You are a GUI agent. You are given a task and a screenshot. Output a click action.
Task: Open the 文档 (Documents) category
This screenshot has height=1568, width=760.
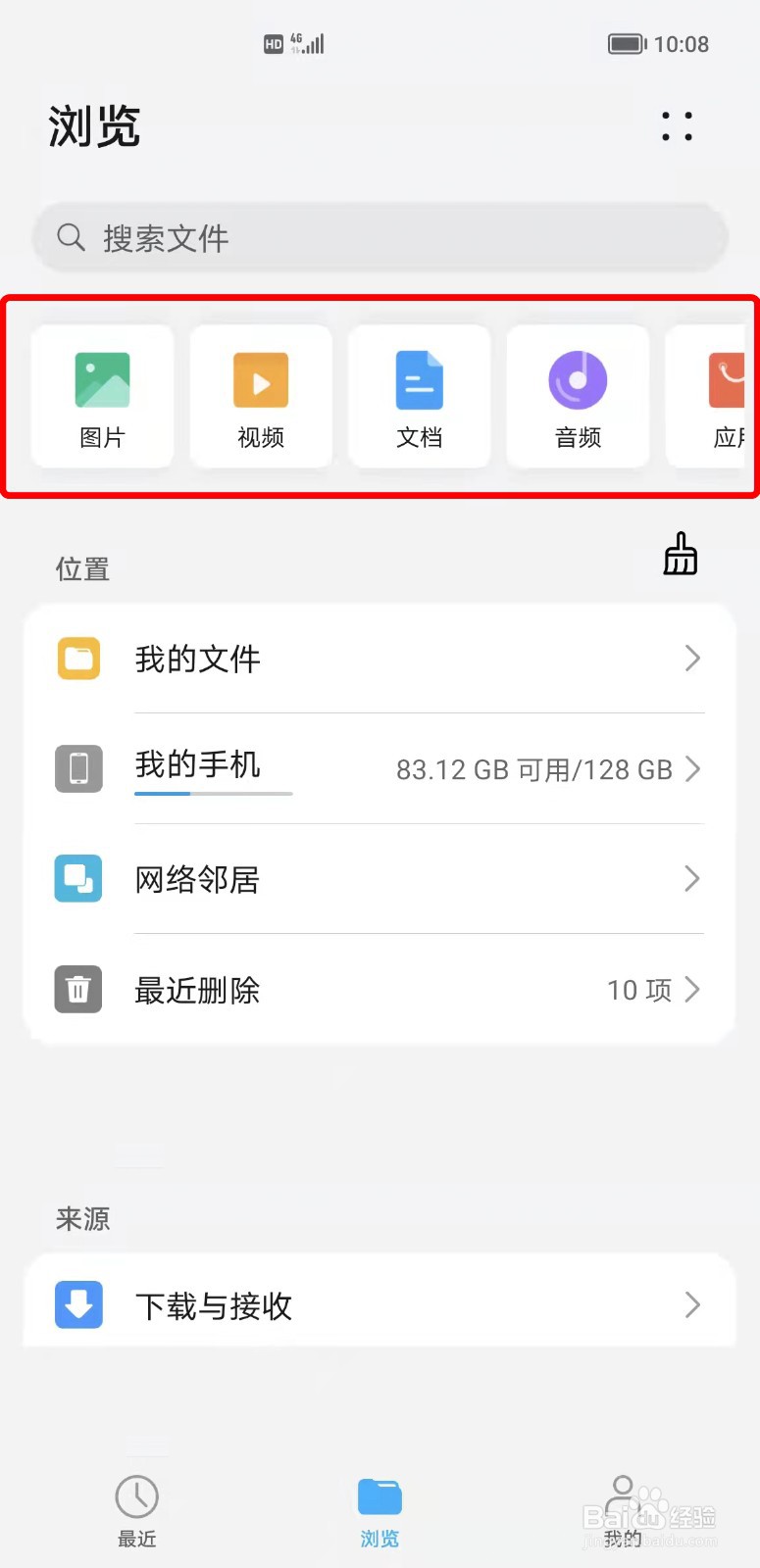click(419, 396)
